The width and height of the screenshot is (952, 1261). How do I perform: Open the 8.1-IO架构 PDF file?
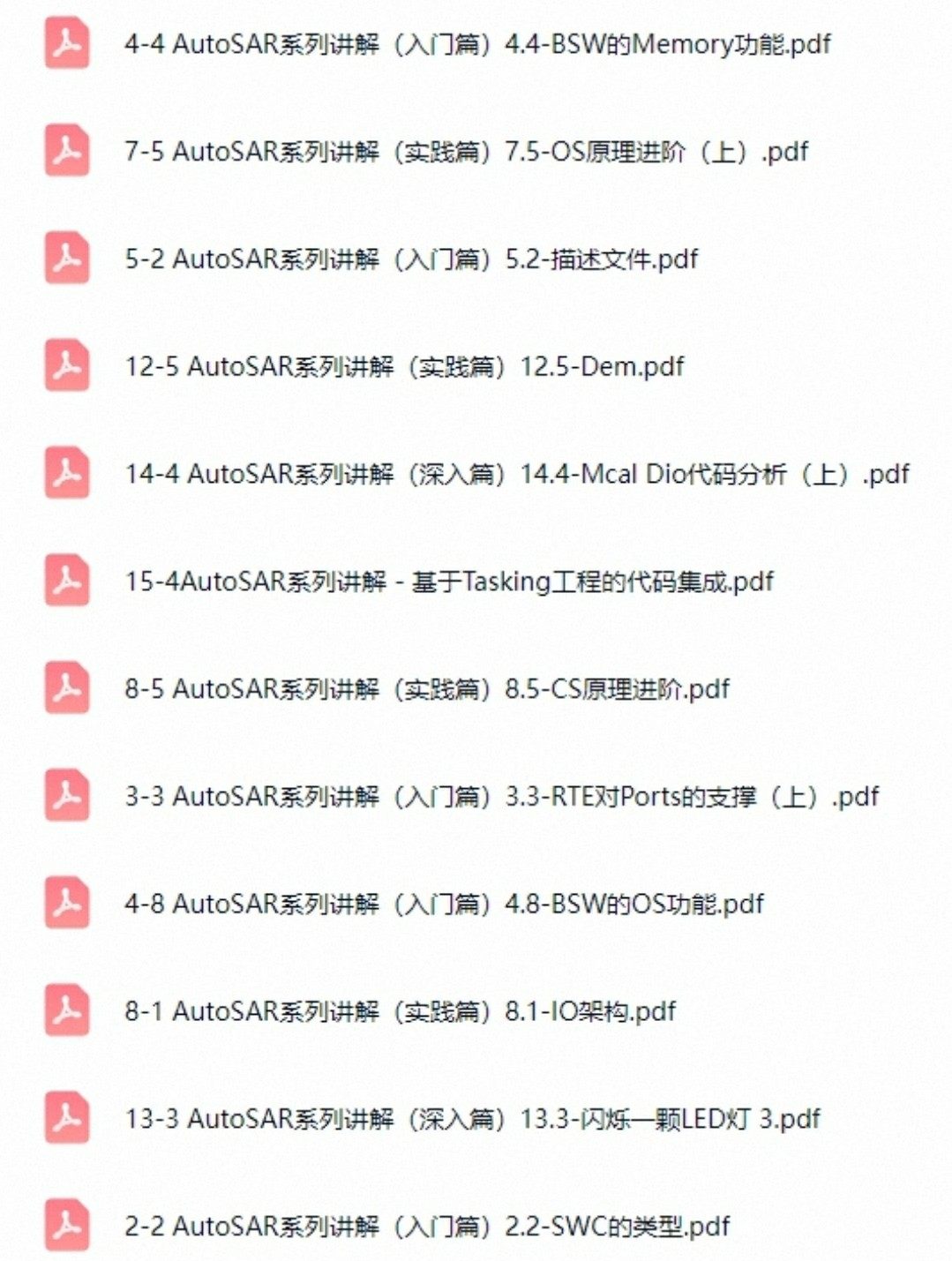click(399, 1012)
